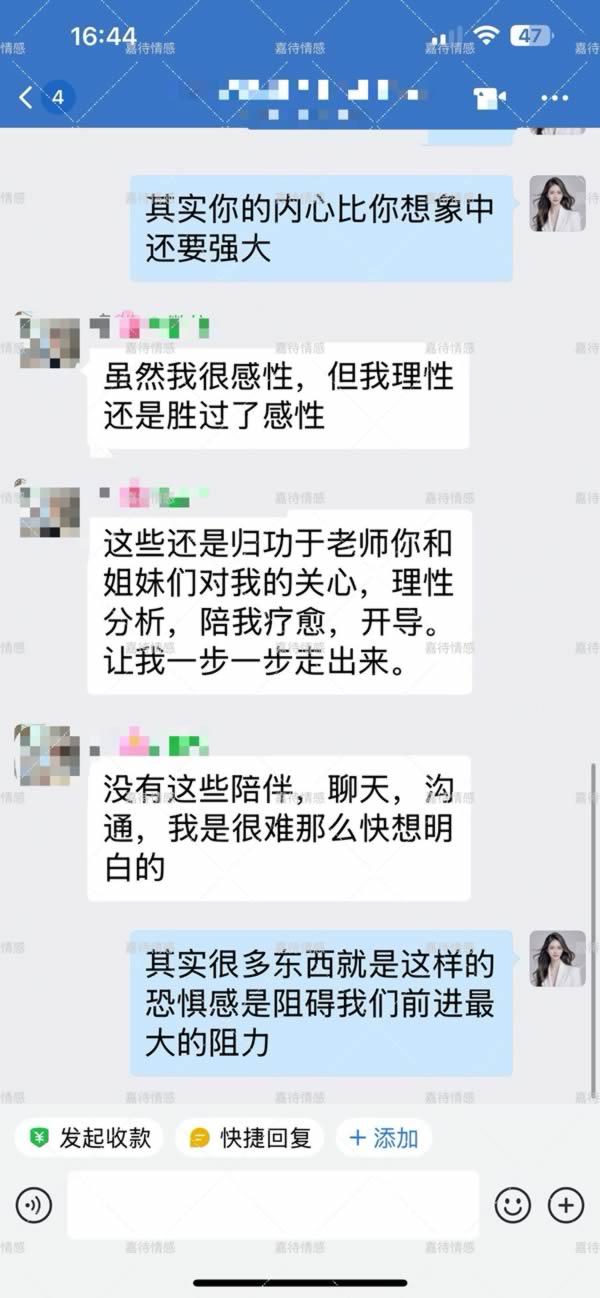600x1298 pixels.
Task: Open 快捷回复 quick replies
Action: pyautogui.click(x=251, y=1138)
